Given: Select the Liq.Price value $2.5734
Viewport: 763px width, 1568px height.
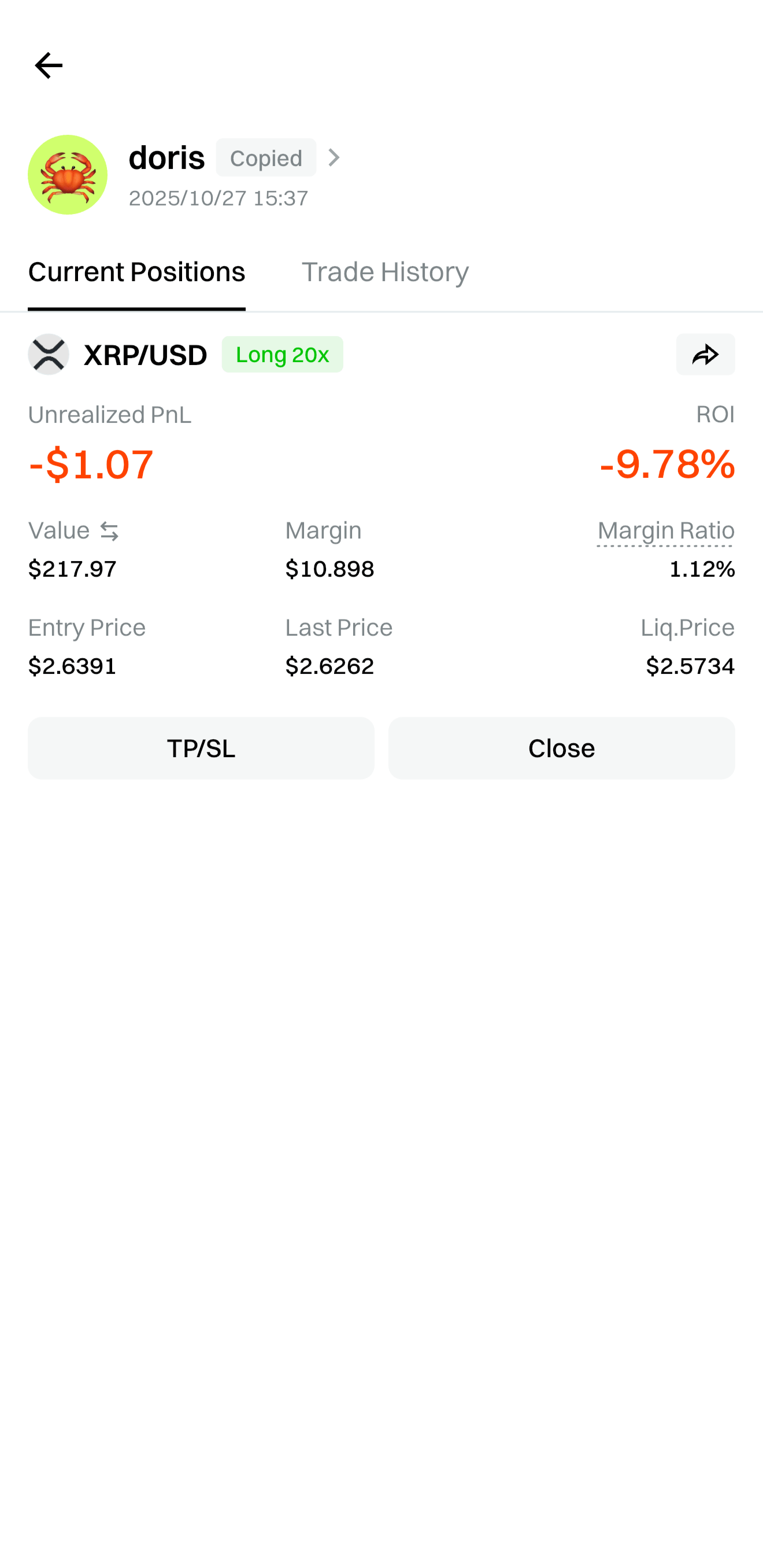Looking at the screenshot, I should pos(691,665).
